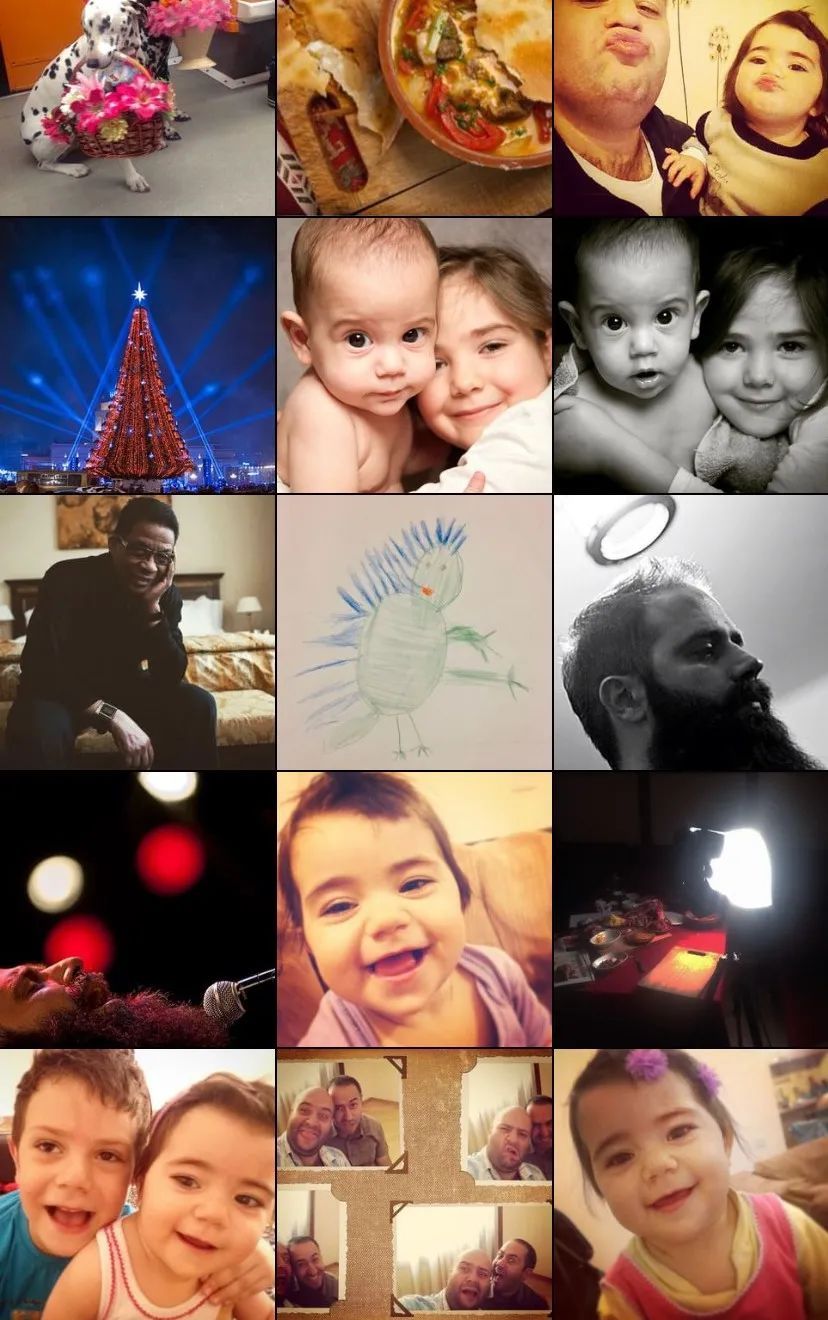
Task: Open the black-and-white bearded man profile photo
Action: [690, 632]
